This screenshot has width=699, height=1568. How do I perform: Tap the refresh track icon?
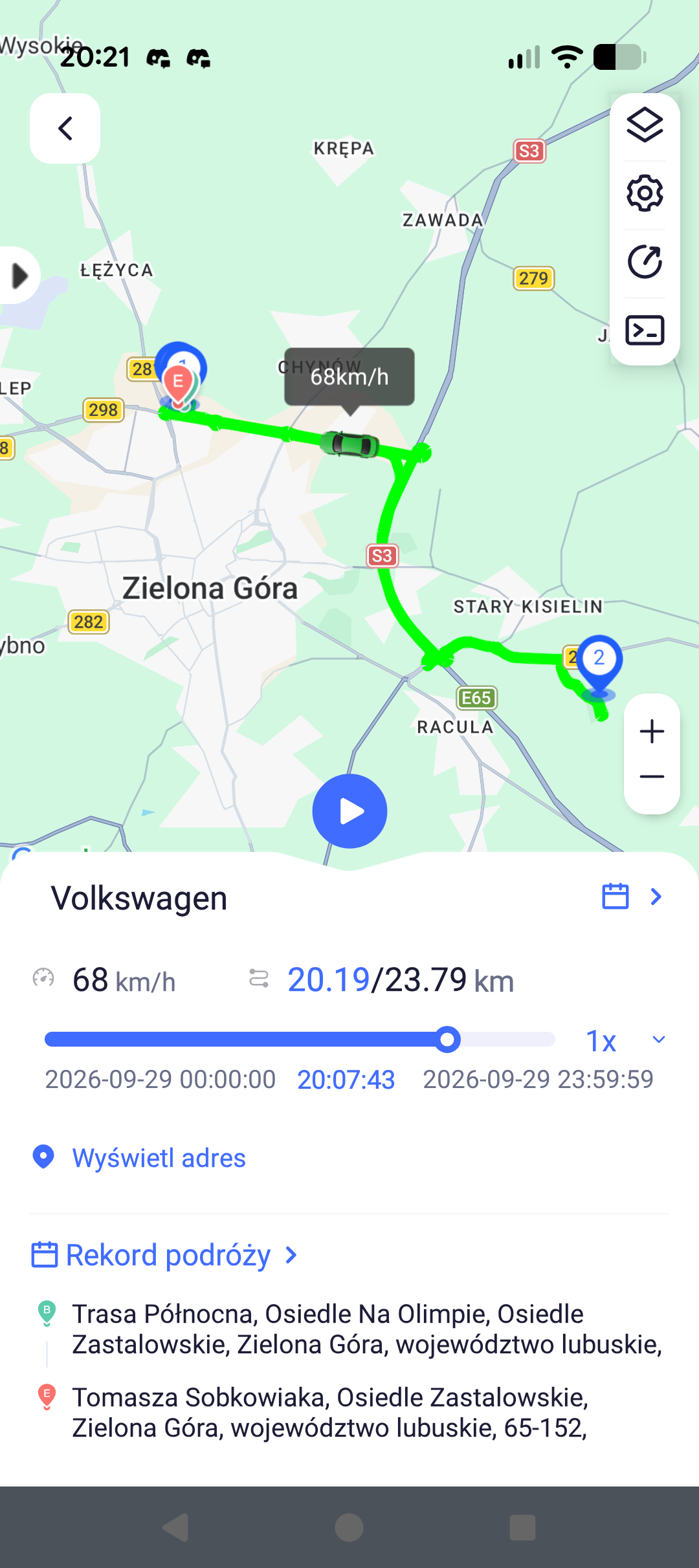coord(645,262)
